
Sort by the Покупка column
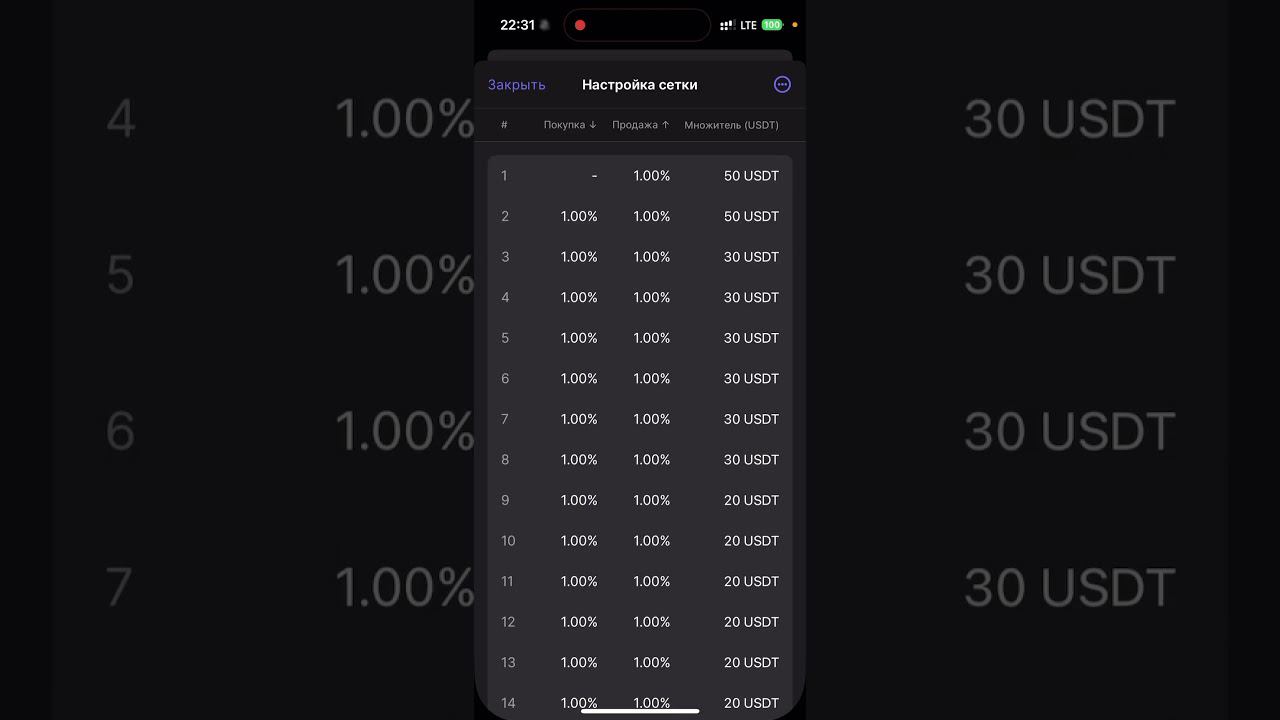click(570, 125)
